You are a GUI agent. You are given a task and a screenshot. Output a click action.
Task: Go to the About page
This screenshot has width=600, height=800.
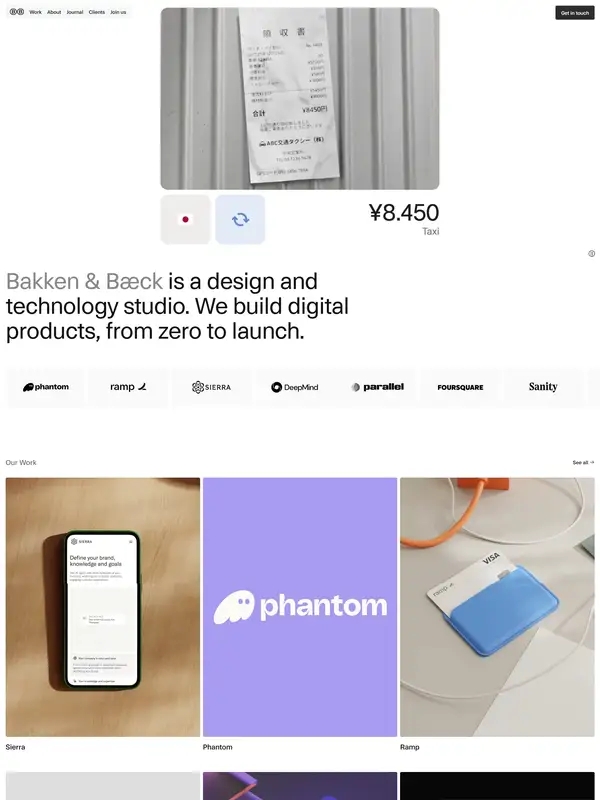[54, 12]
